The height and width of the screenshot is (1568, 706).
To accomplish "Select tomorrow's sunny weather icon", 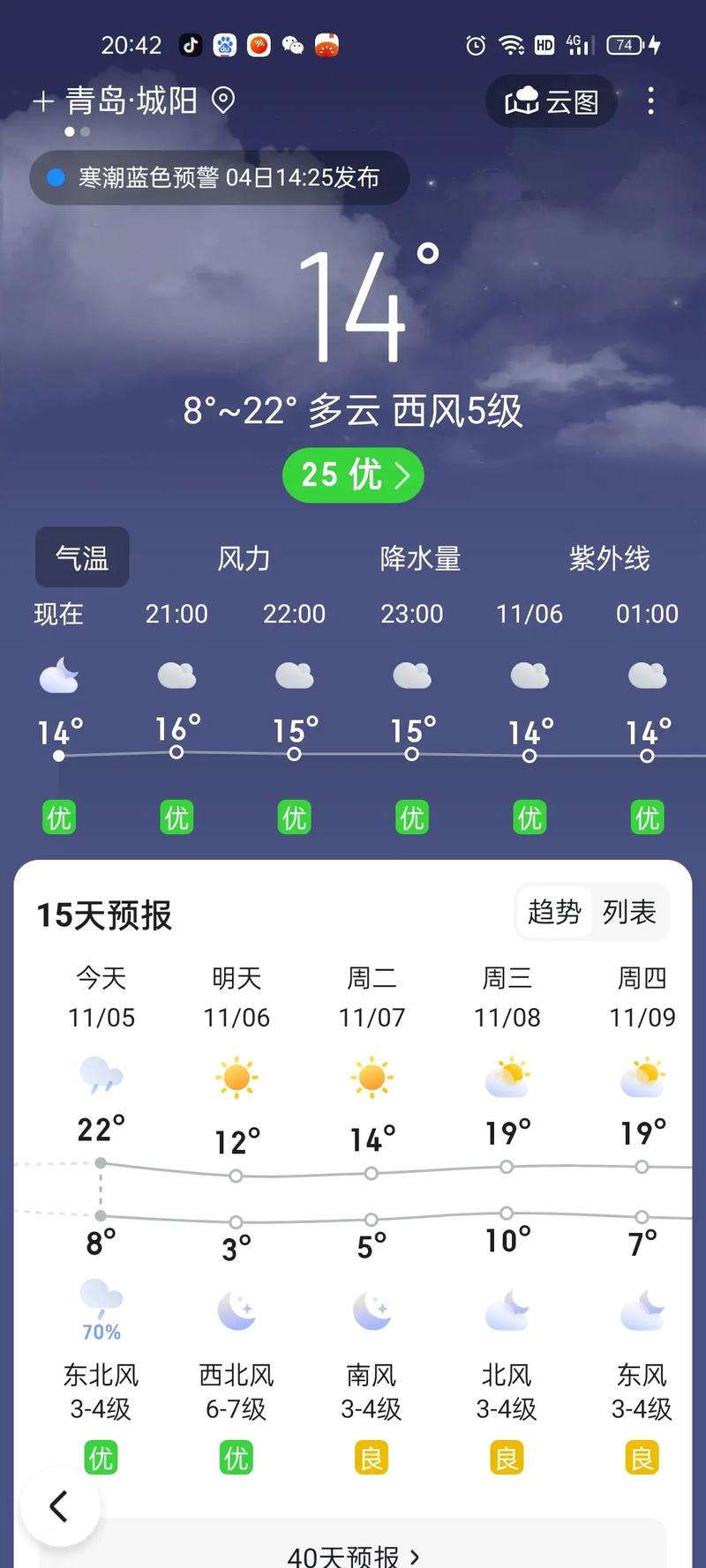I will (236, 1077).
